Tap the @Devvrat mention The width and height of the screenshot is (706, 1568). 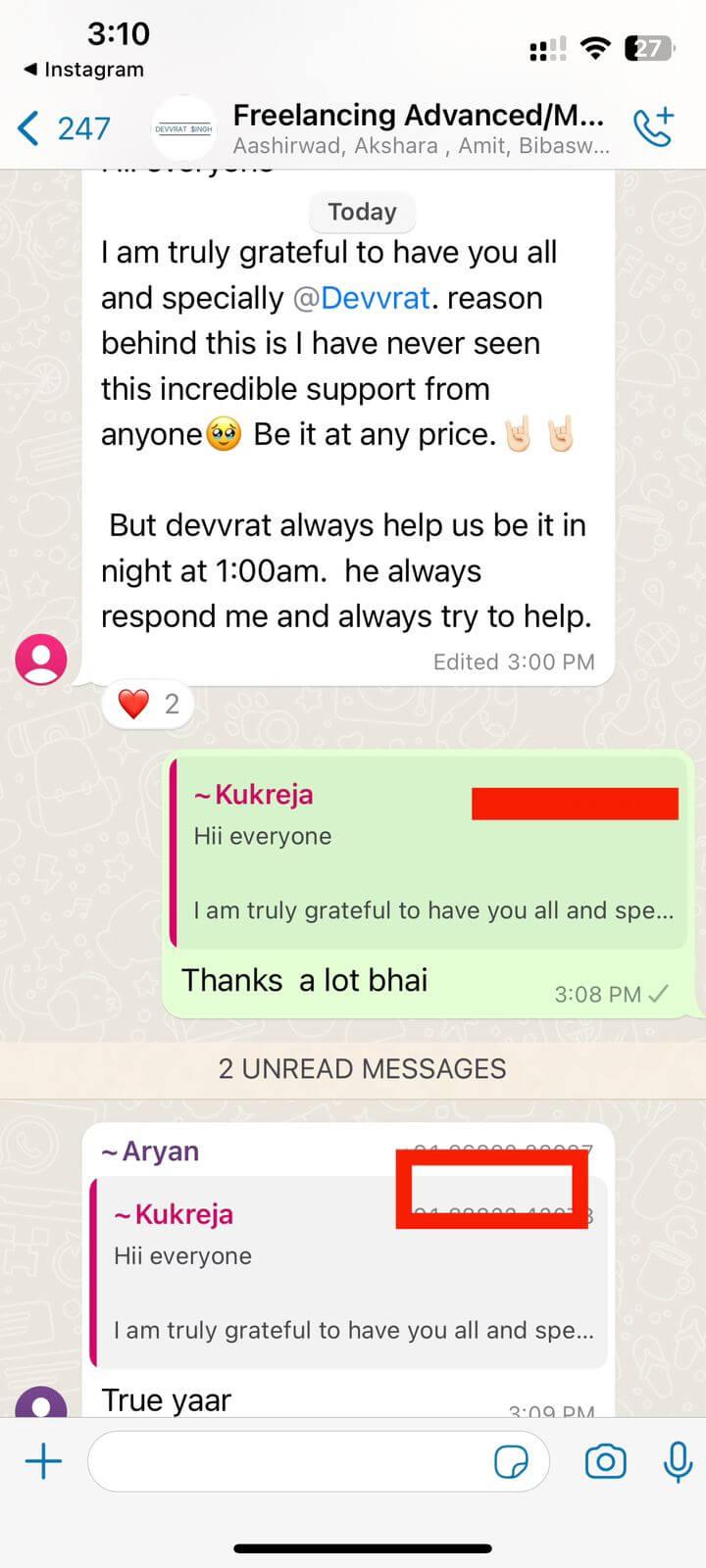(362, 298)
